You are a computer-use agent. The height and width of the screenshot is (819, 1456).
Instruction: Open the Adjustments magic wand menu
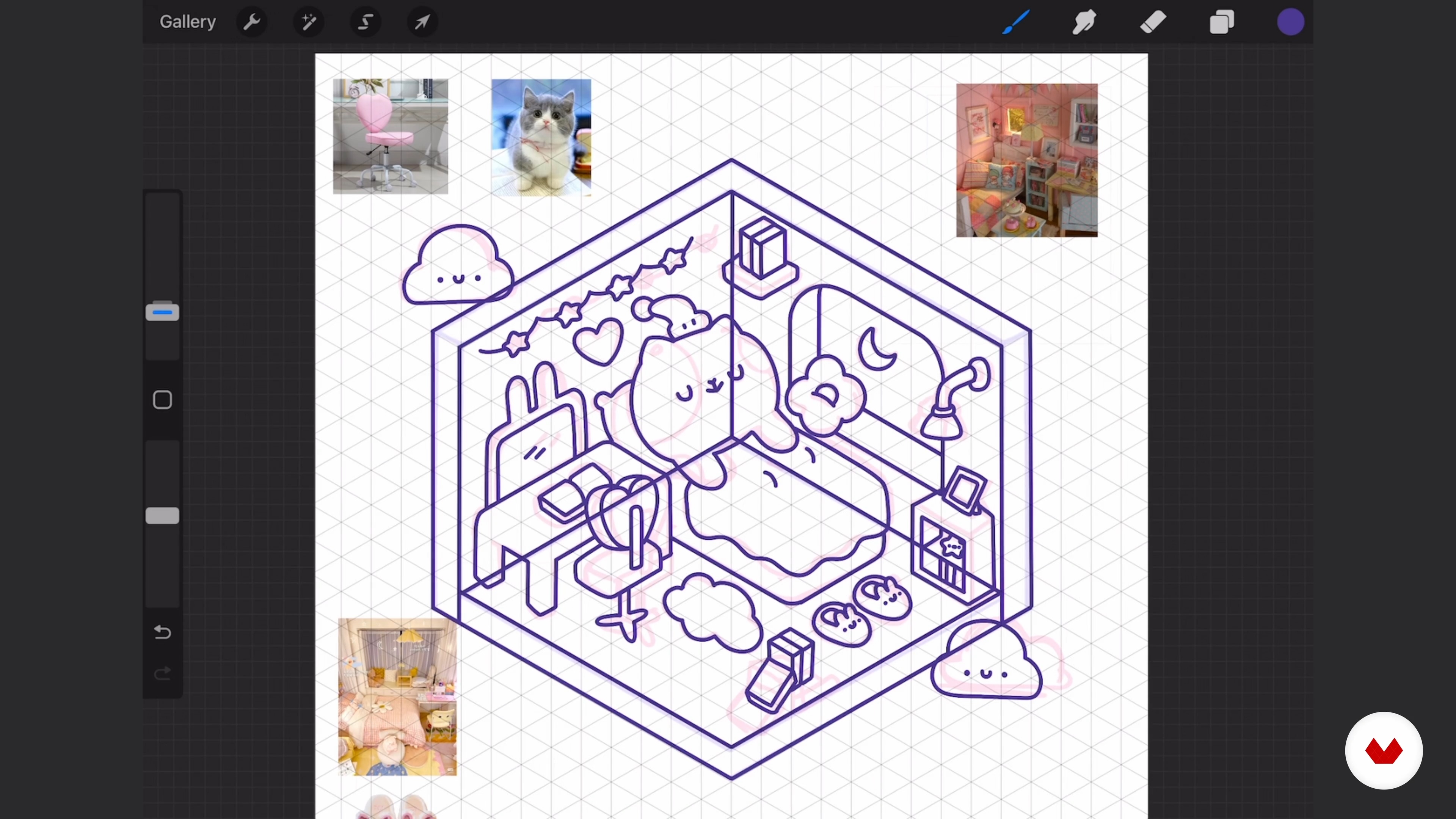point(309,22)
